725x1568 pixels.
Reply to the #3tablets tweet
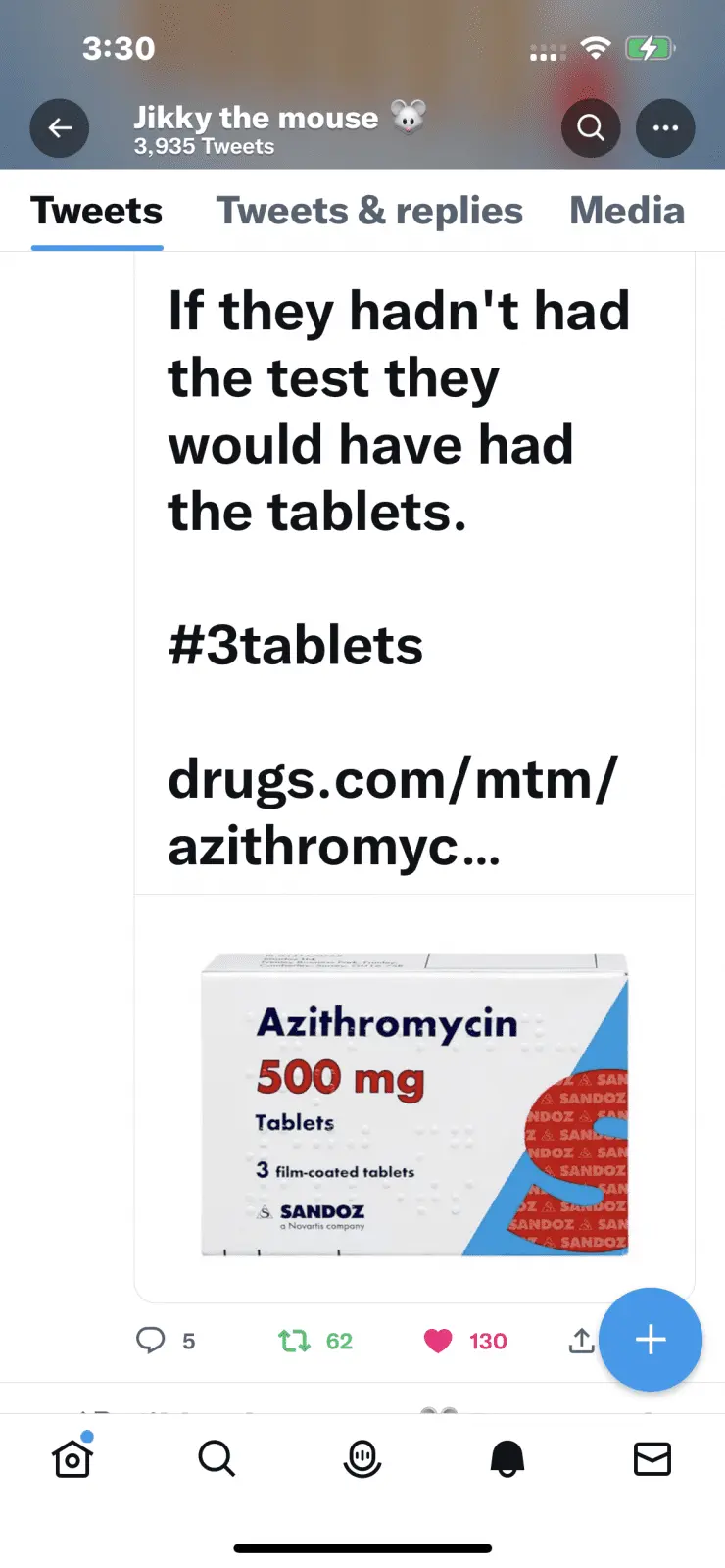[151, 1340]
